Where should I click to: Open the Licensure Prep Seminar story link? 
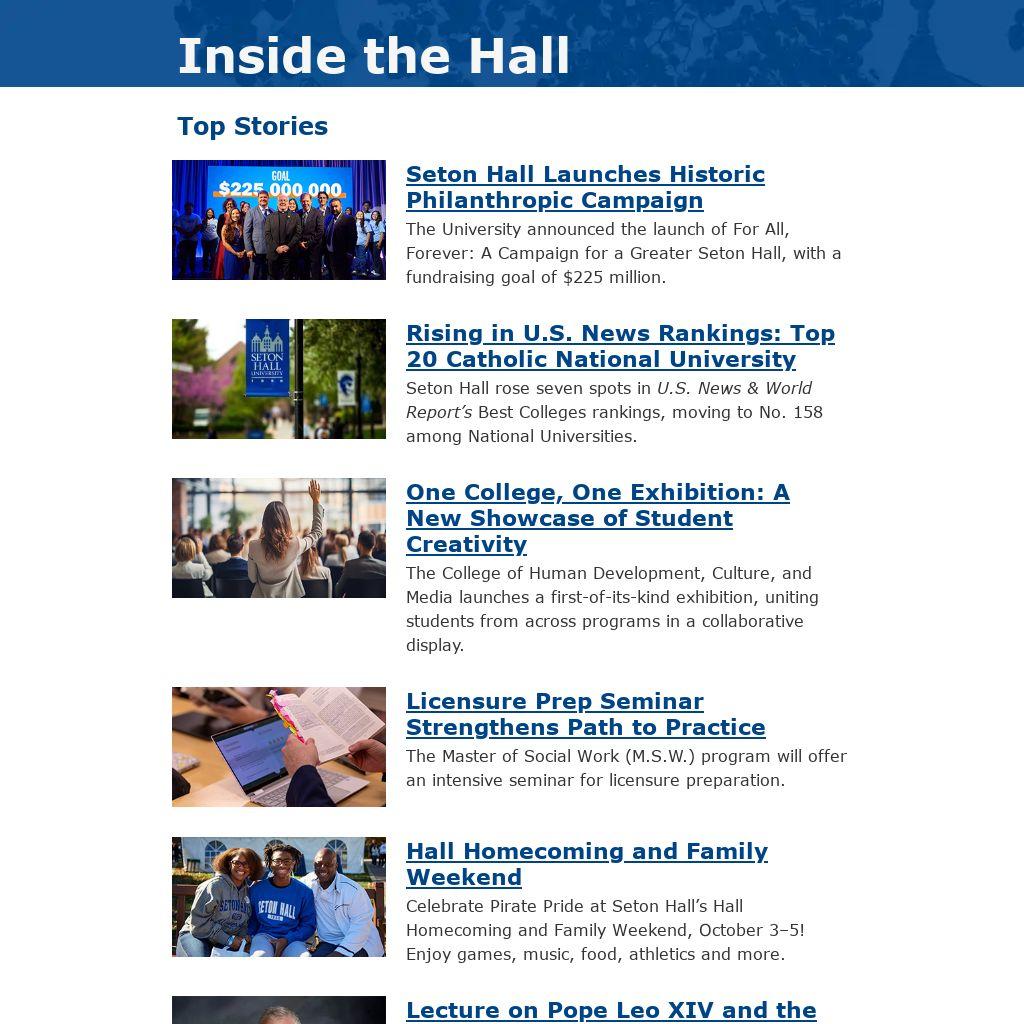tap(585, 714)
